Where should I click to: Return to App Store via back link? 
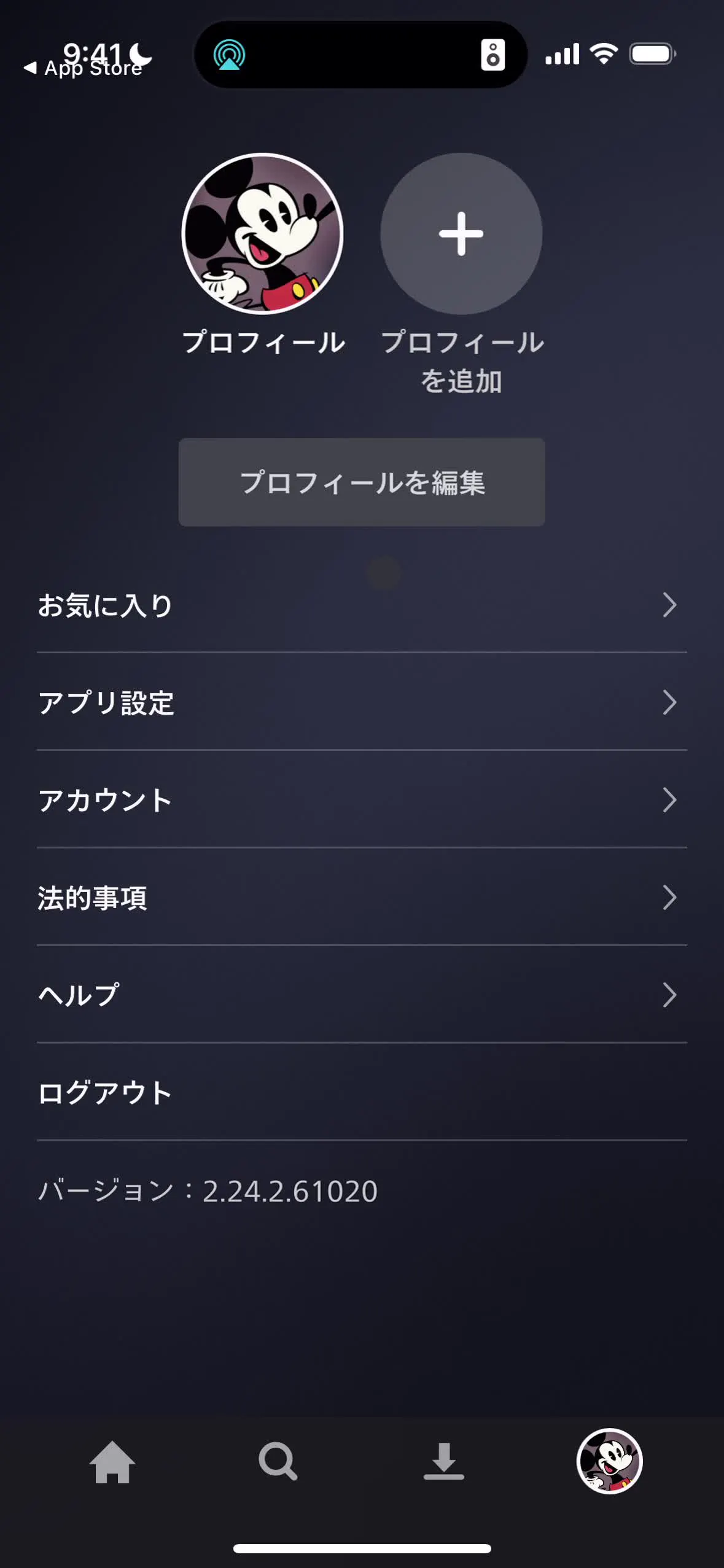pyautogui.click(x=83, y=68)
